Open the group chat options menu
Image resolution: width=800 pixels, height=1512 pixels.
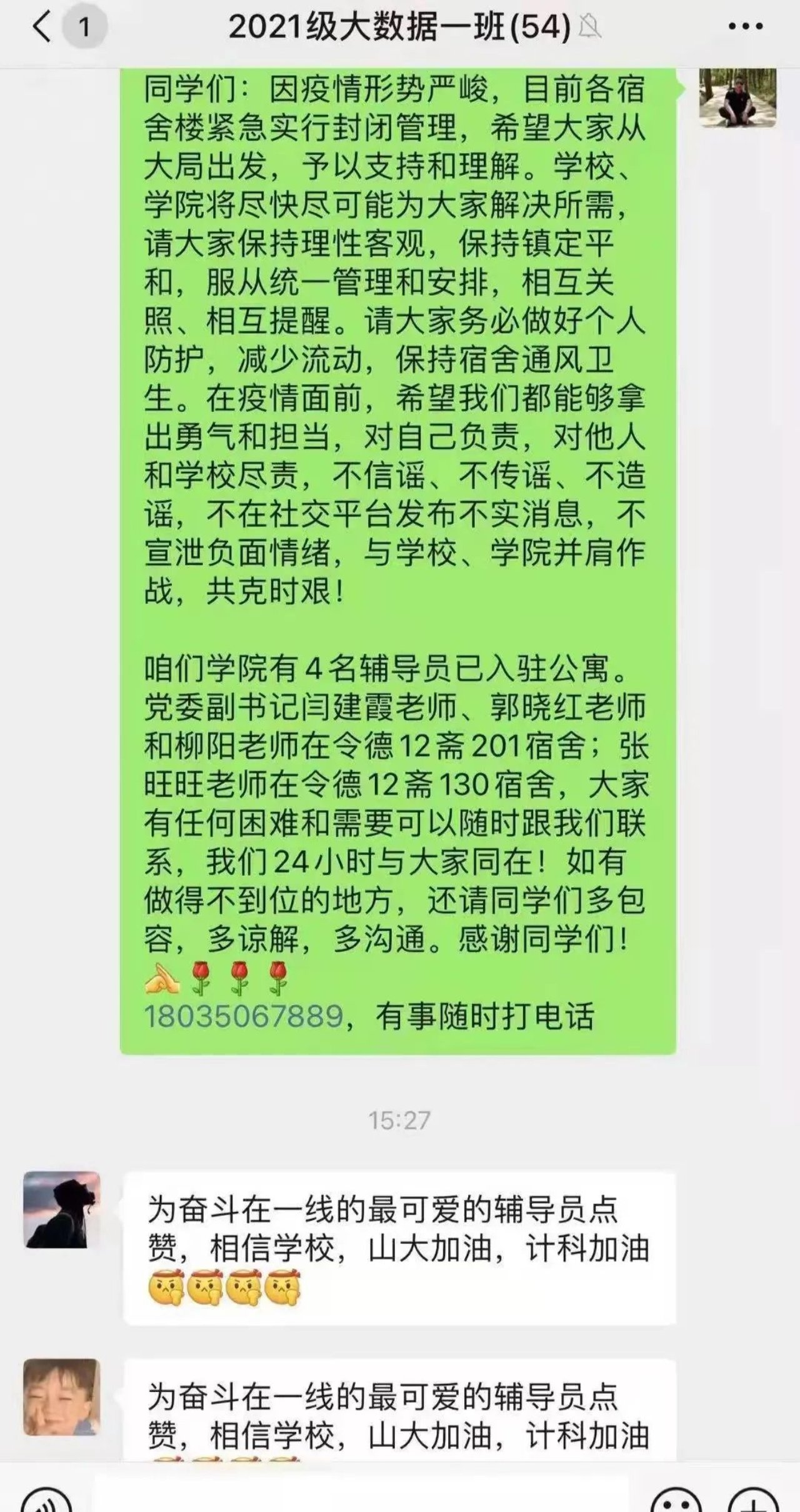(746, 27)
